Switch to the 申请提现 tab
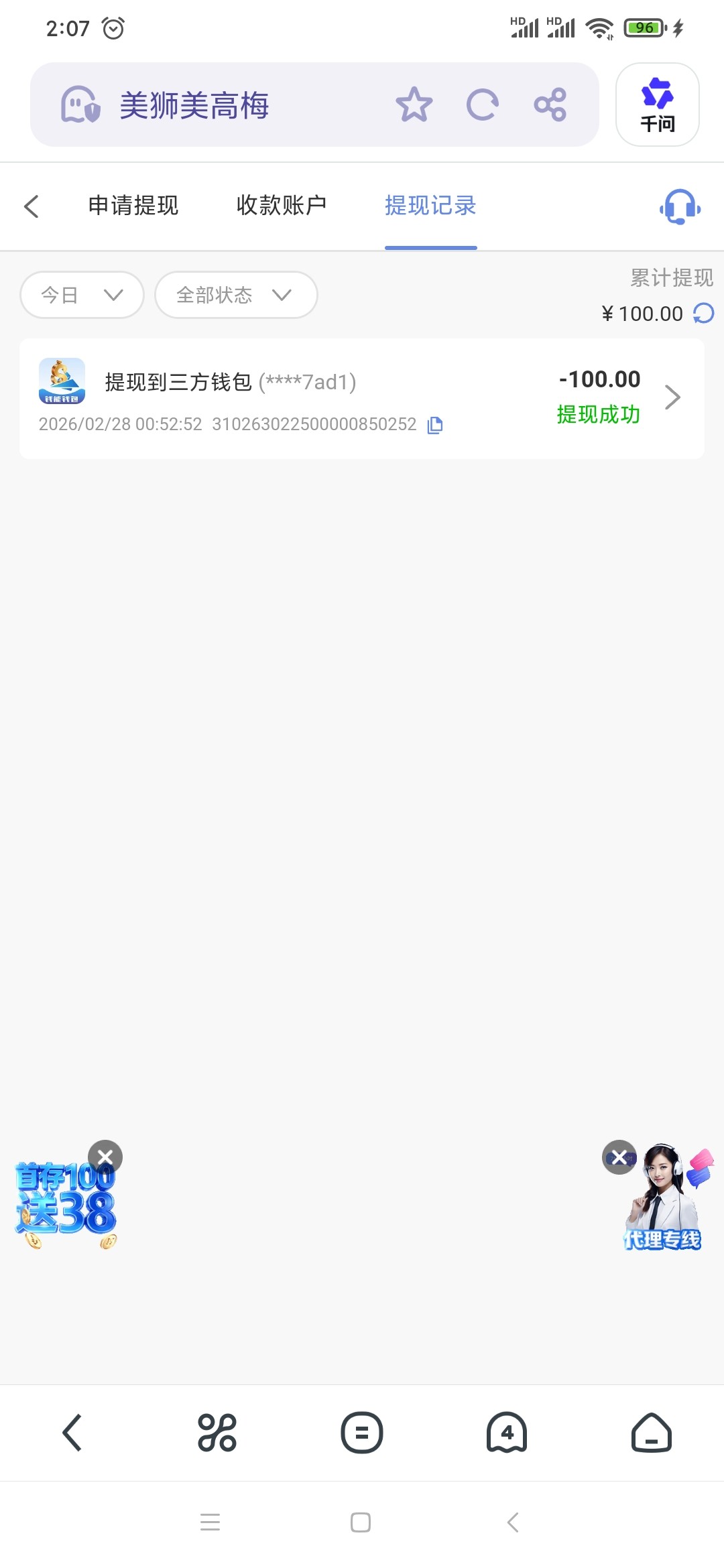The height and width of the screenshot is (1568, 724). coord(133,206)
